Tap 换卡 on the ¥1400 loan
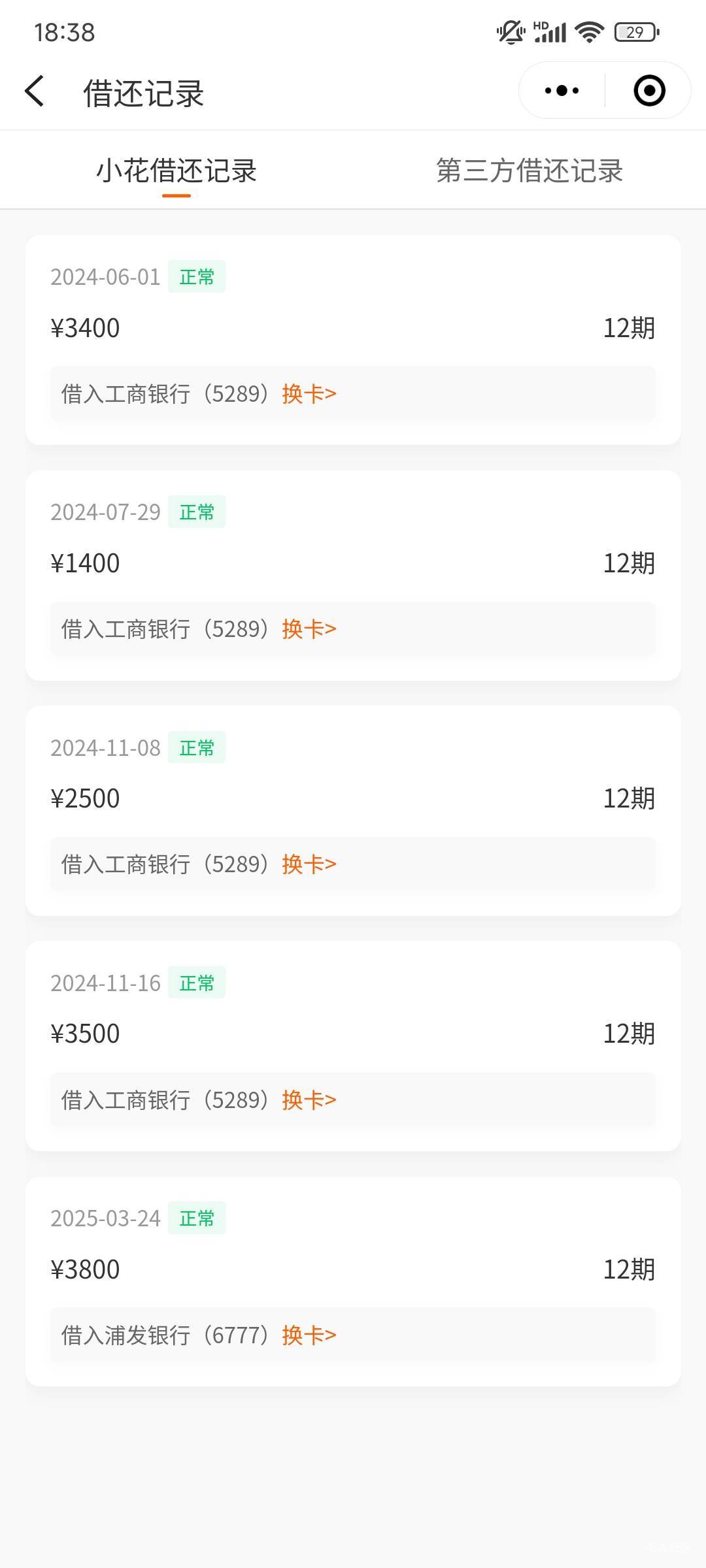Viewport: 706px width, 1568px height. (x=309, y=629)
